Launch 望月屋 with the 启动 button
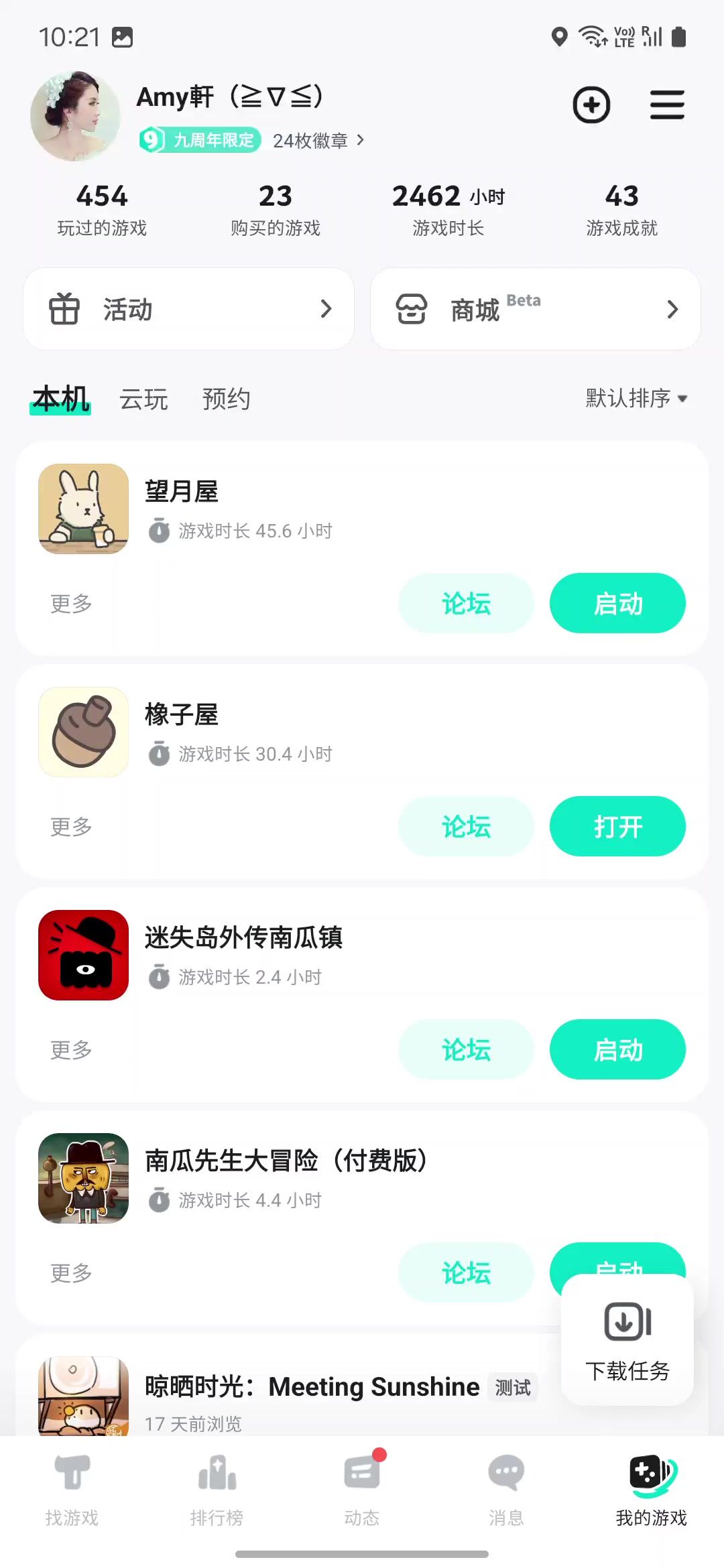Screen dimensions: 724x1568 coord(617,603)
